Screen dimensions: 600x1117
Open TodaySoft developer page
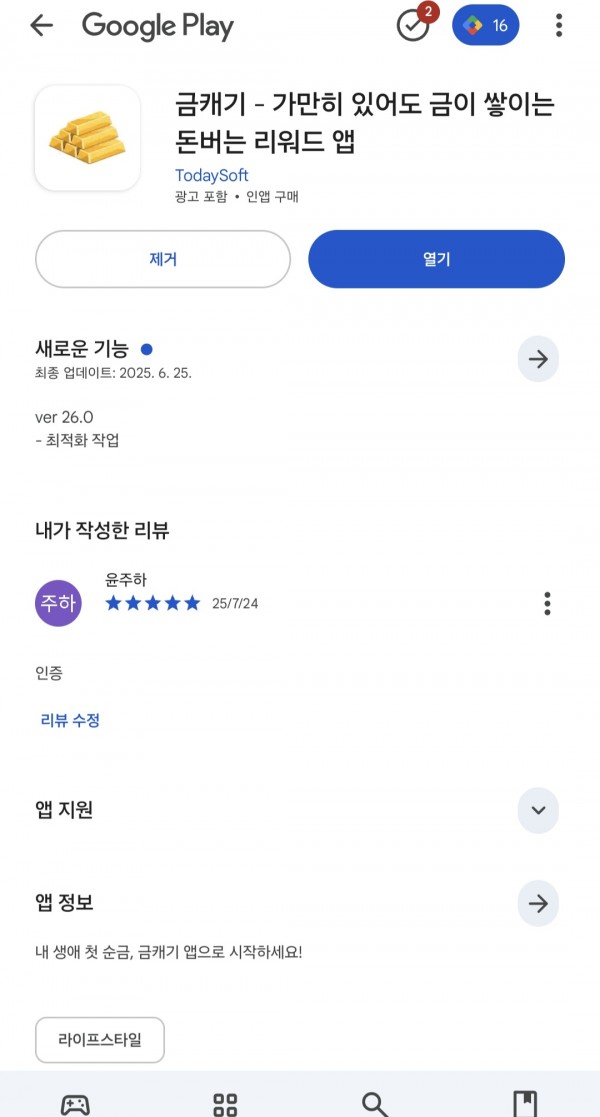[212, 175]
